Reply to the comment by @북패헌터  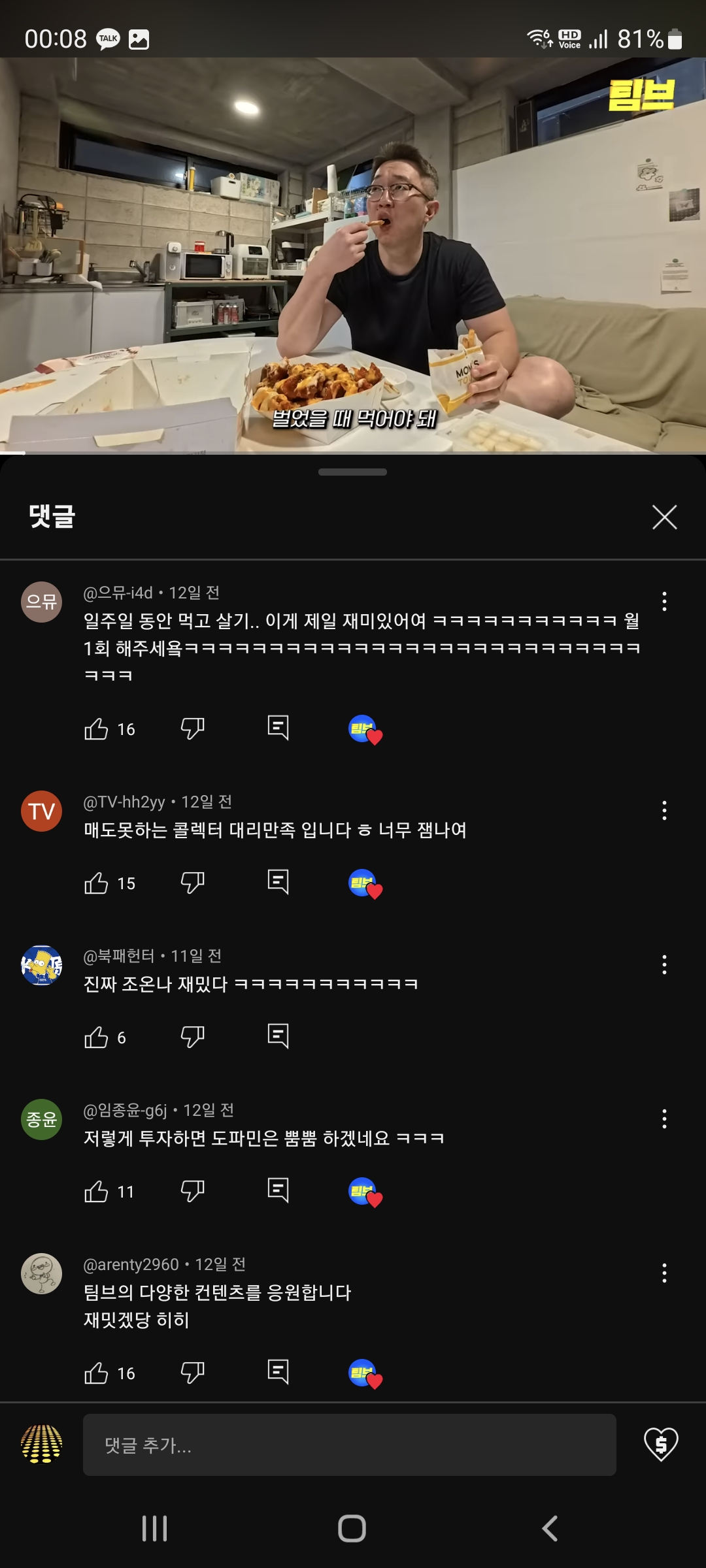(278, 1036)
